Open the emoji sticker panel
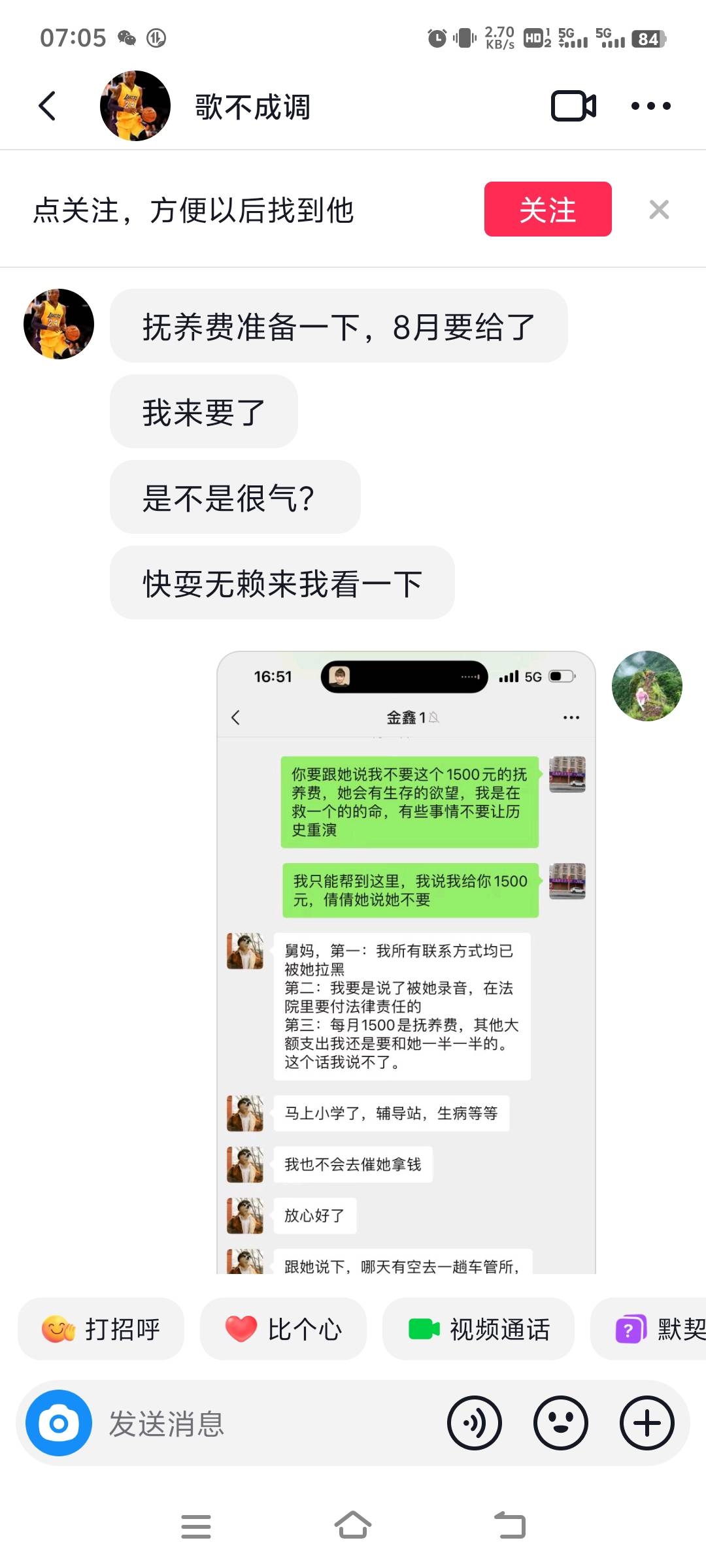This screenshot has width=706, height=1568. pyautogui.click(x=560, y=1423)
